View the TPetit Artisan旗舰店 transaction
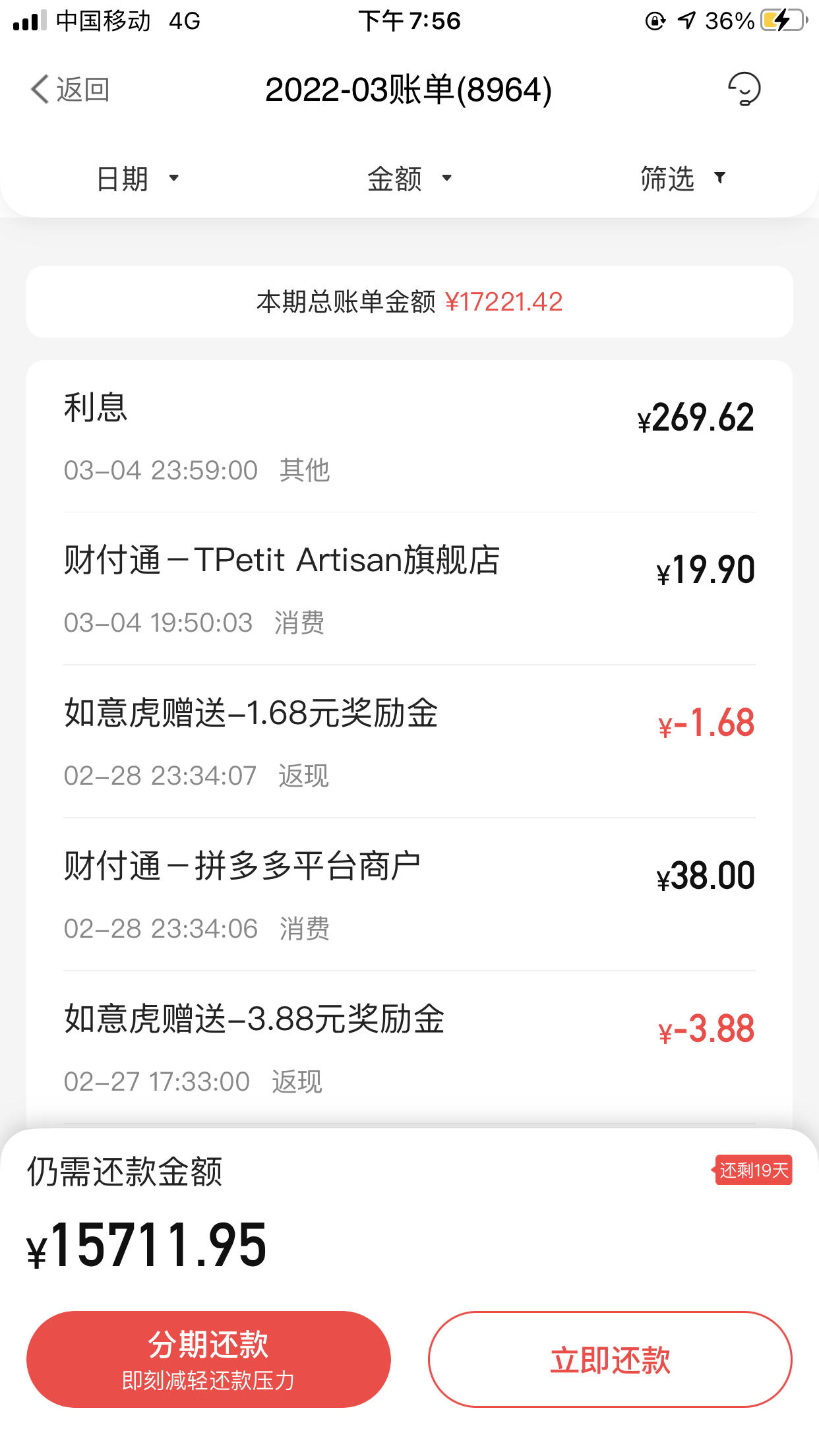The image size is (819, 1456). coord(409,589)
